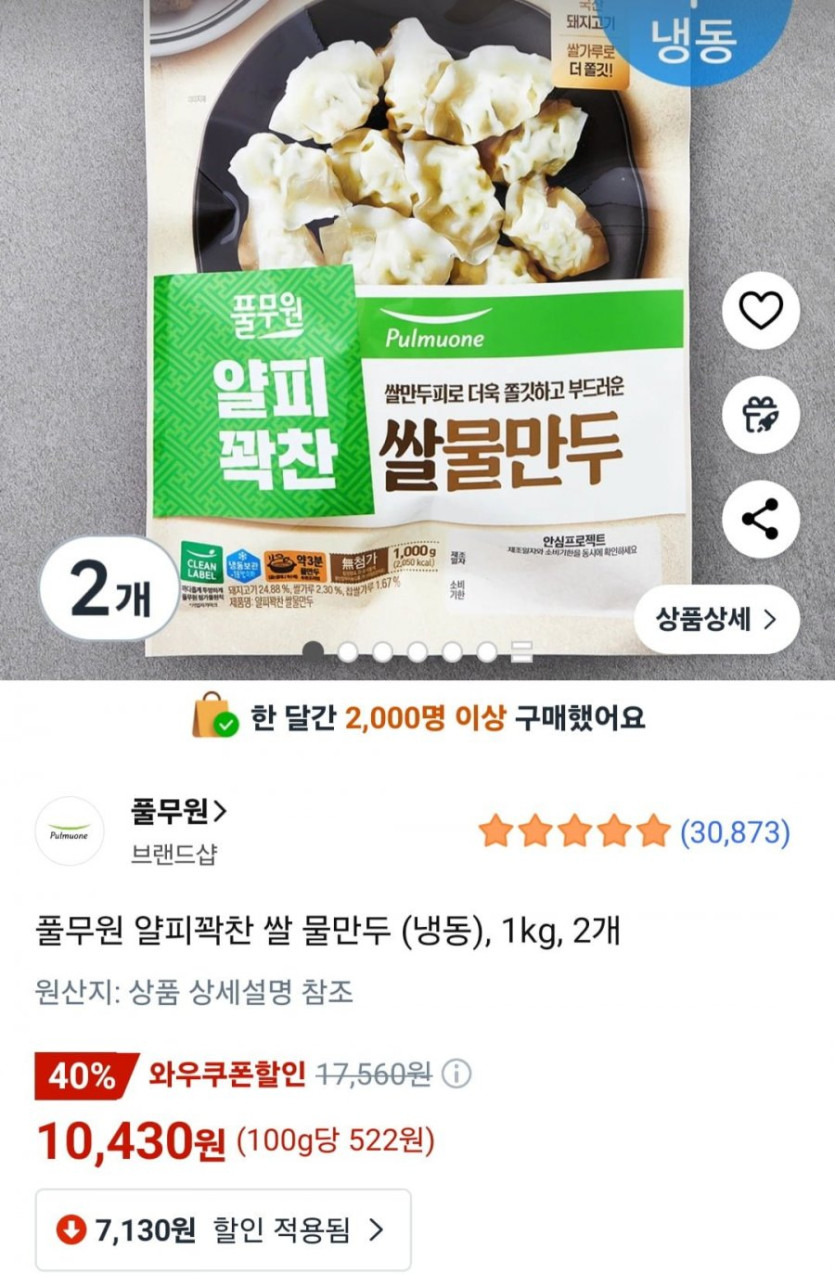Viewport: 835px width, 1274px height.
Task: Add product to wishlist with heart icon
Action: [x=761, y=312]
